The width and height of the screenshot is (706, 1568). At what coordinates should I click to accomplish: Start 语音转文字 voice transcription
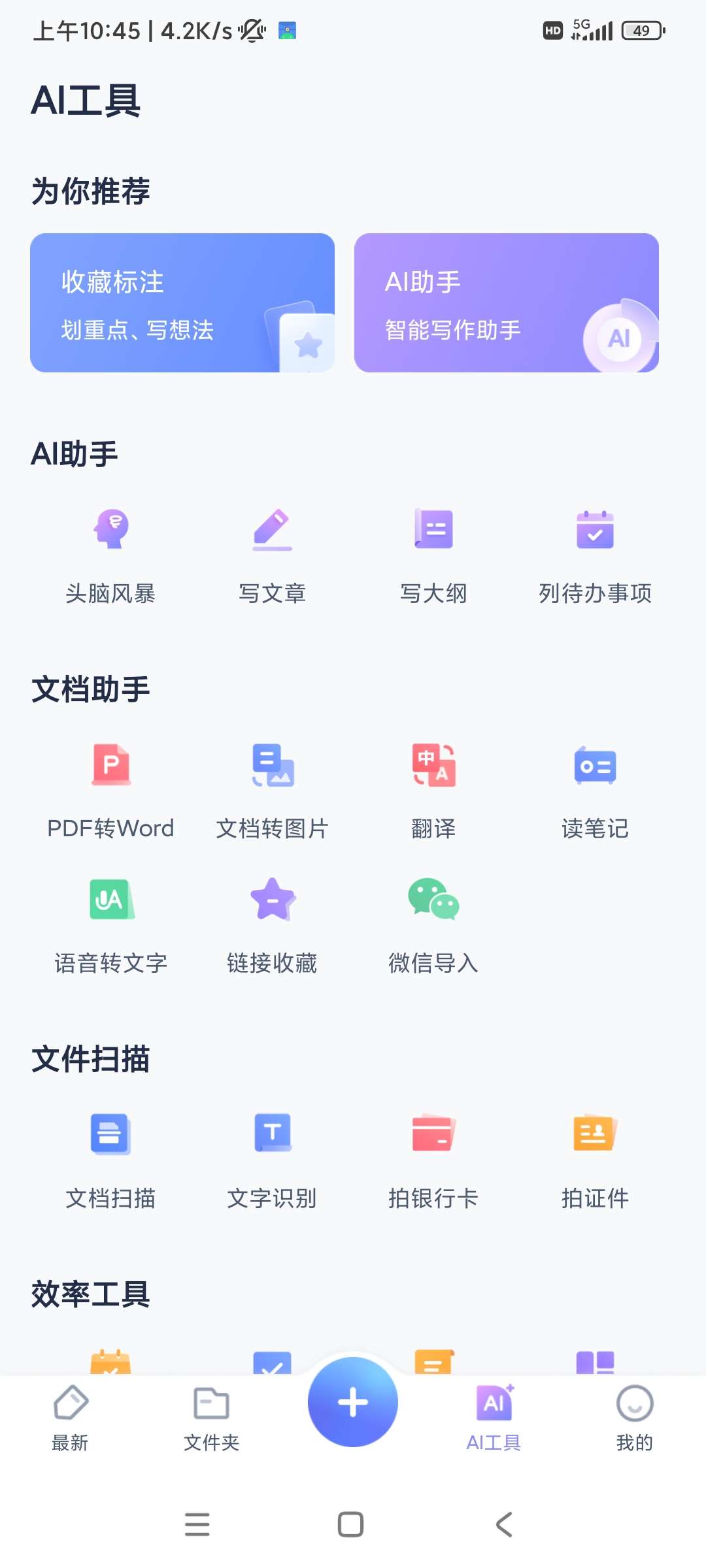click(110, 924)
